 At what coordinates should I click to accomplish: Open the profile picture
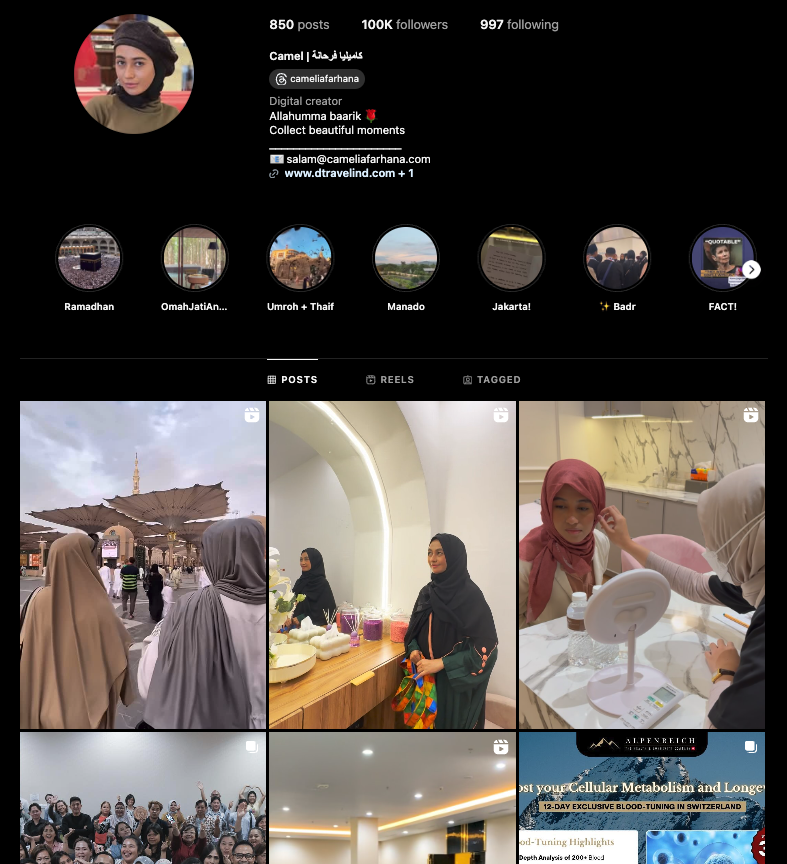(134, 75)
